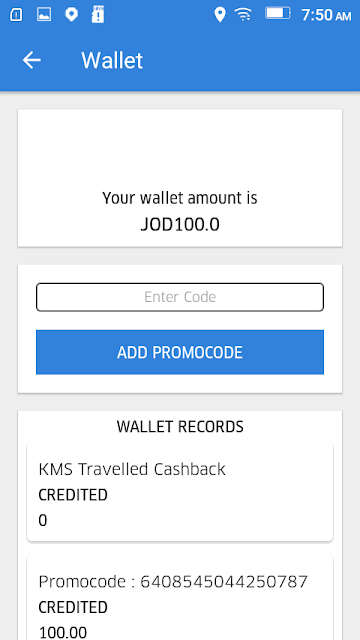Tap the Add Promocode button

coord(180,352)
